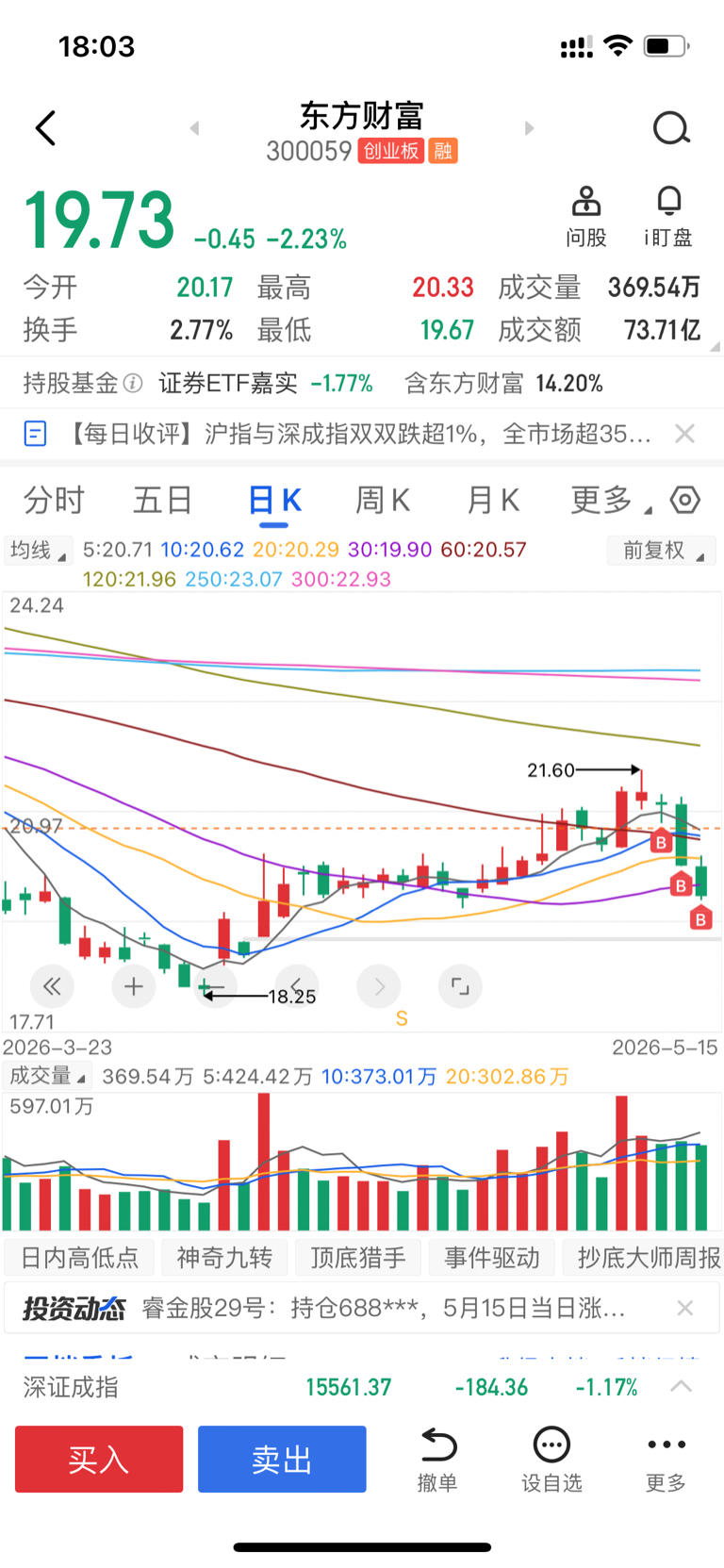Open 均线 indicator dropdown
This screenshot has height=1568, width=724.
pos(38,551)
